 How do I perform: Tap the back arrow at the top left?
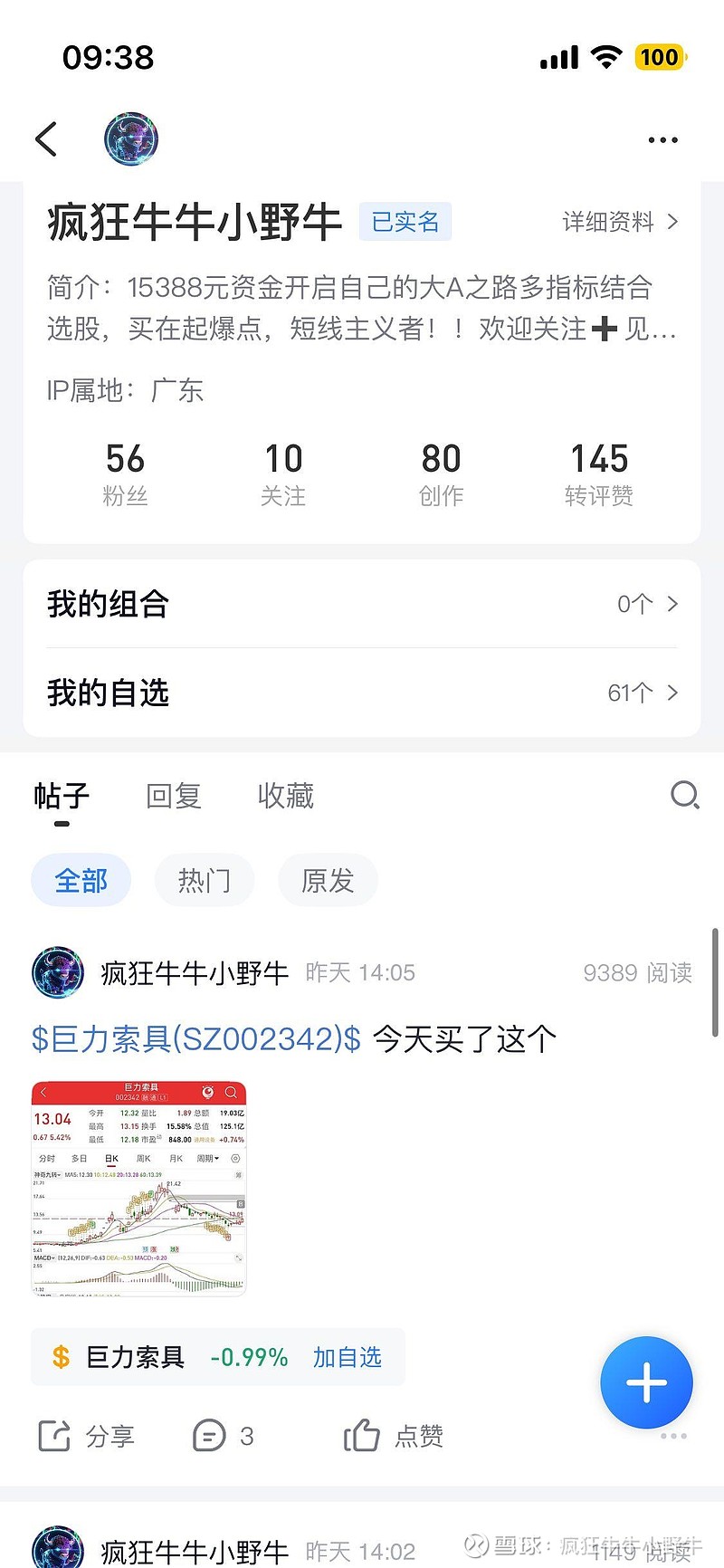[47, 139]
